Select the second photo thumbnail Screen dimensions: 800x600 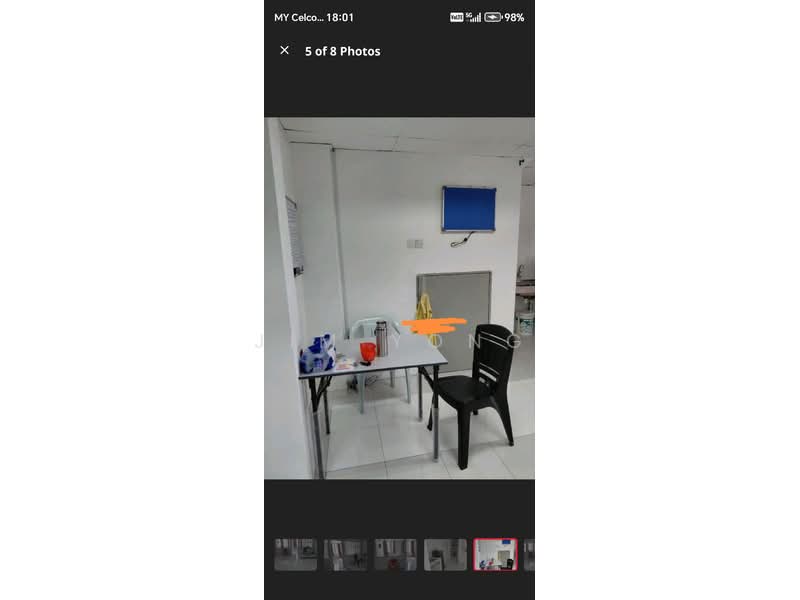(x=345, y=555)
